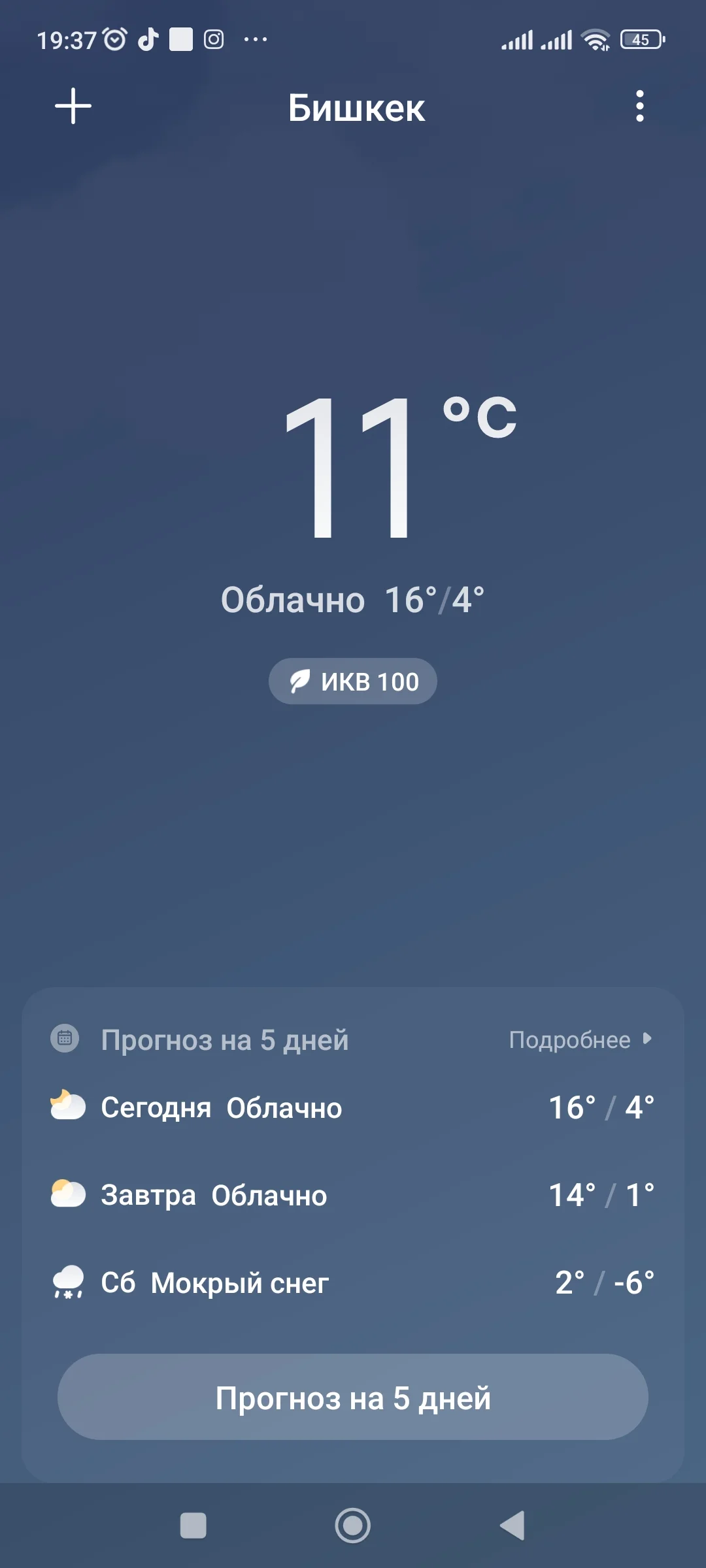Add a new city with the plus icon

tap(73, 106)
